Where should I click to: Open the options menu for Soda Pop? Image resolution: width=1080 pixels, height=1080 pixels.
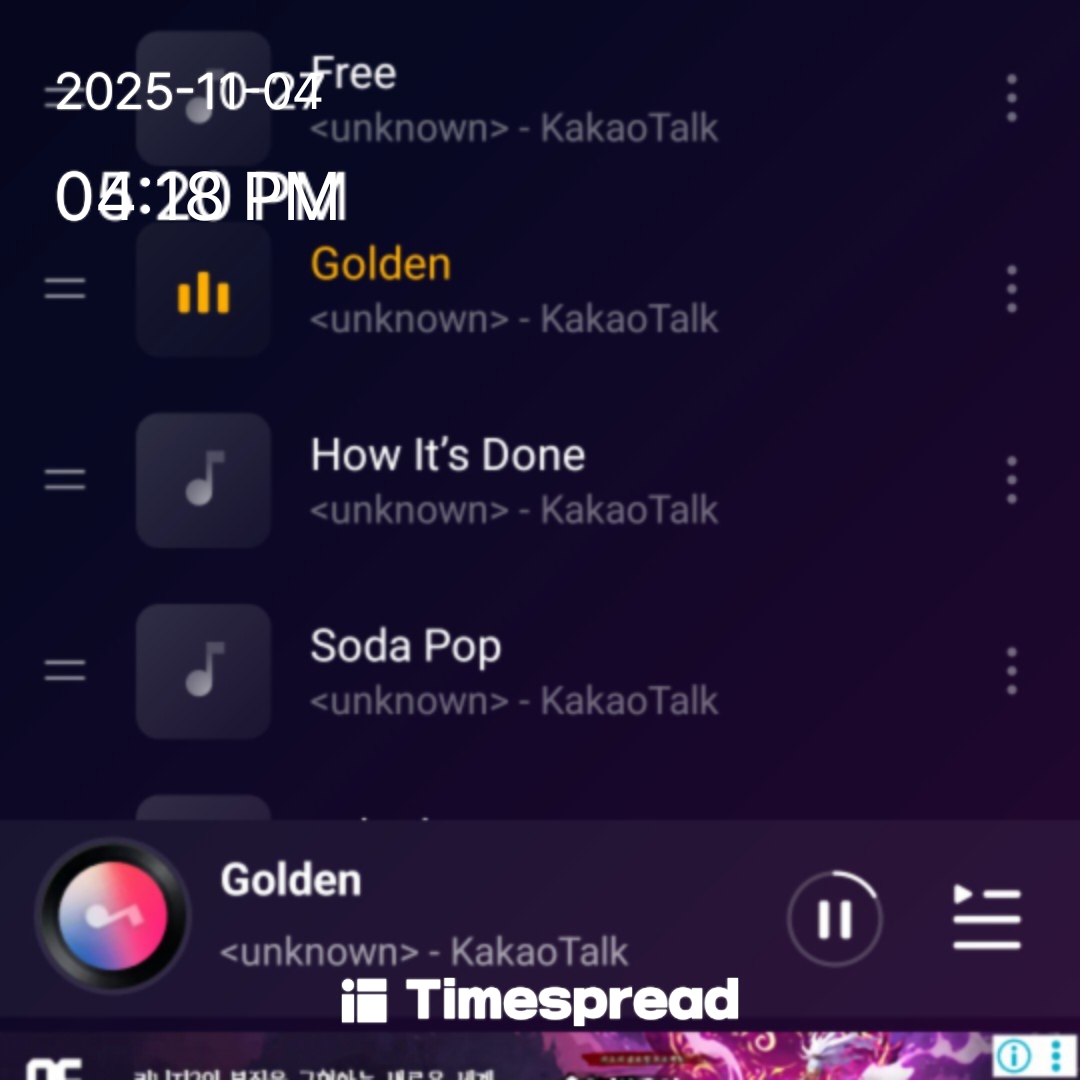point(1011,671)
